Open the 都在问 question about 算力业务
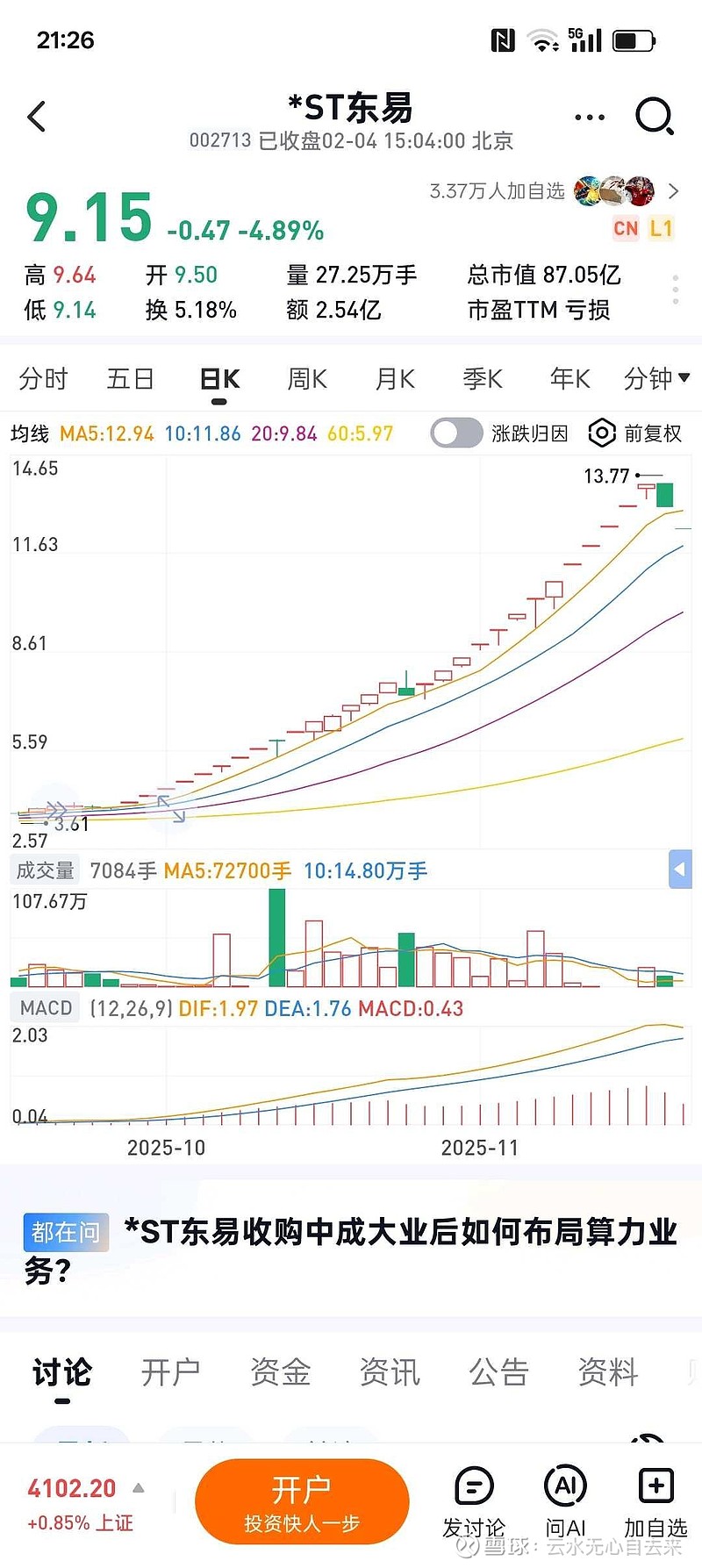This screenshot has height=1568, width=702. (351, 1246)
